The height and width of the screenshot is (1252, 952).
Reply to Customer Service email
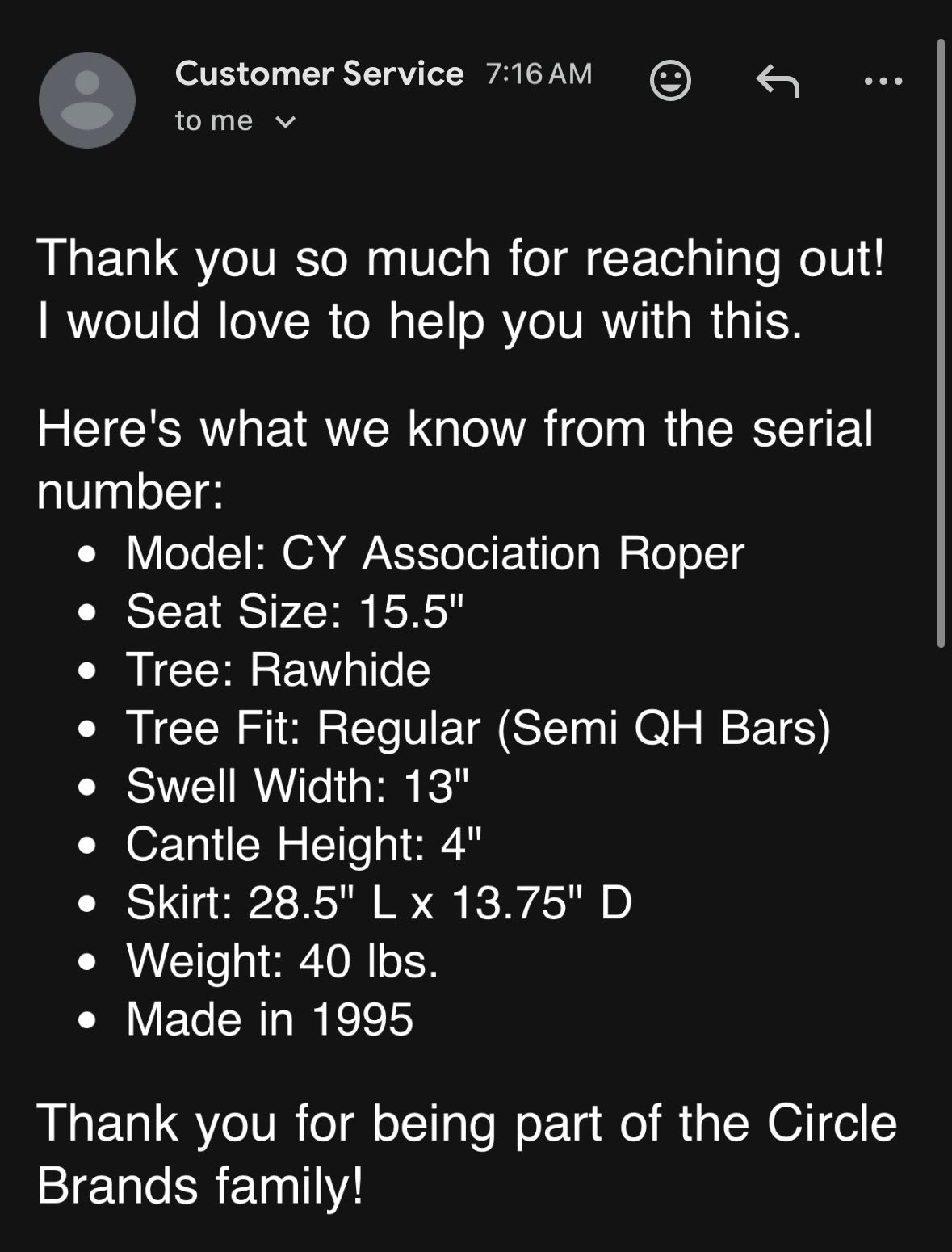click(x=778, y=81)
